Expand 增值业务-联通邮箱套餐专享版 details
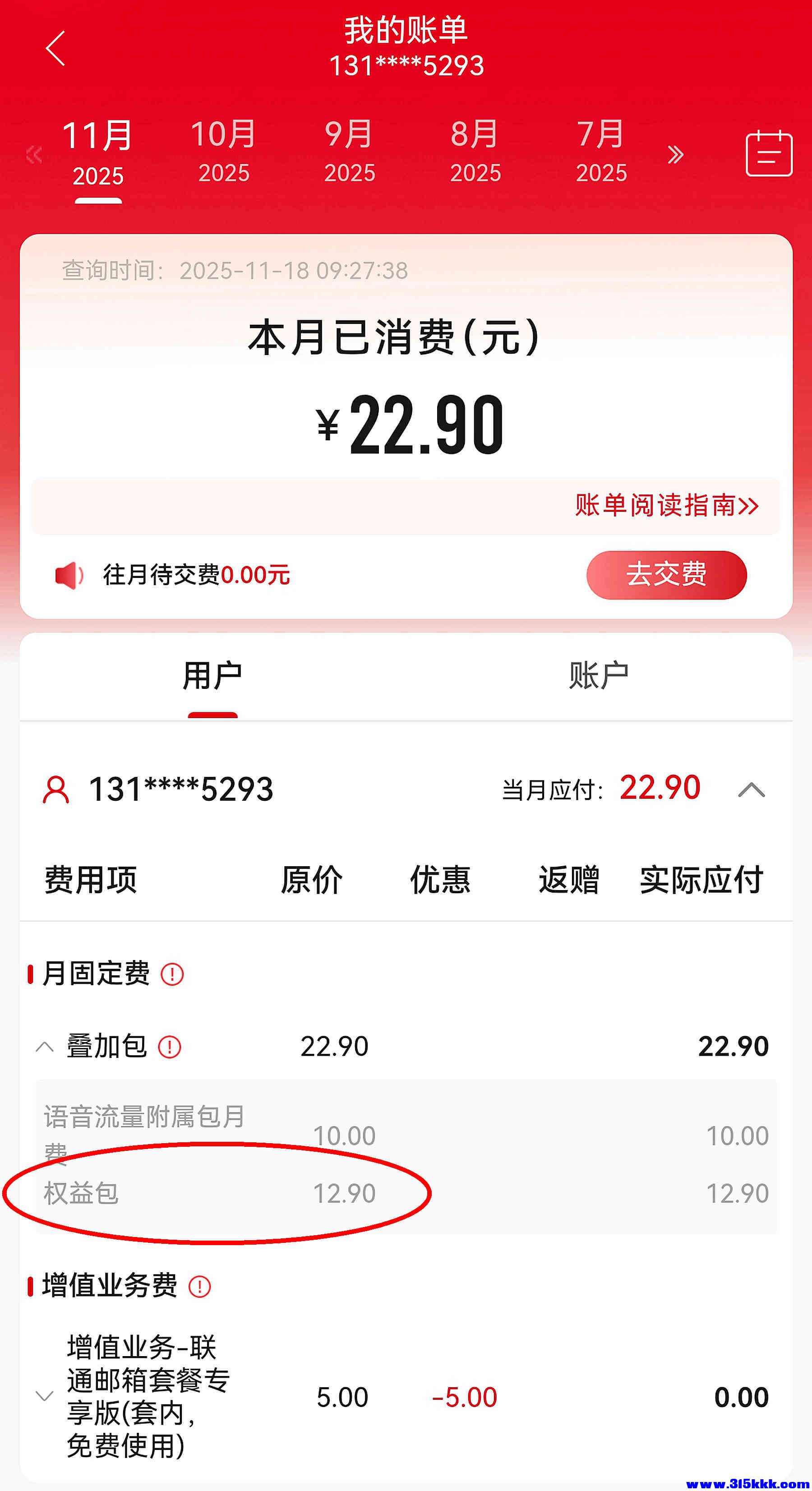The image size is (812, 1491). tap(45, 1397)
